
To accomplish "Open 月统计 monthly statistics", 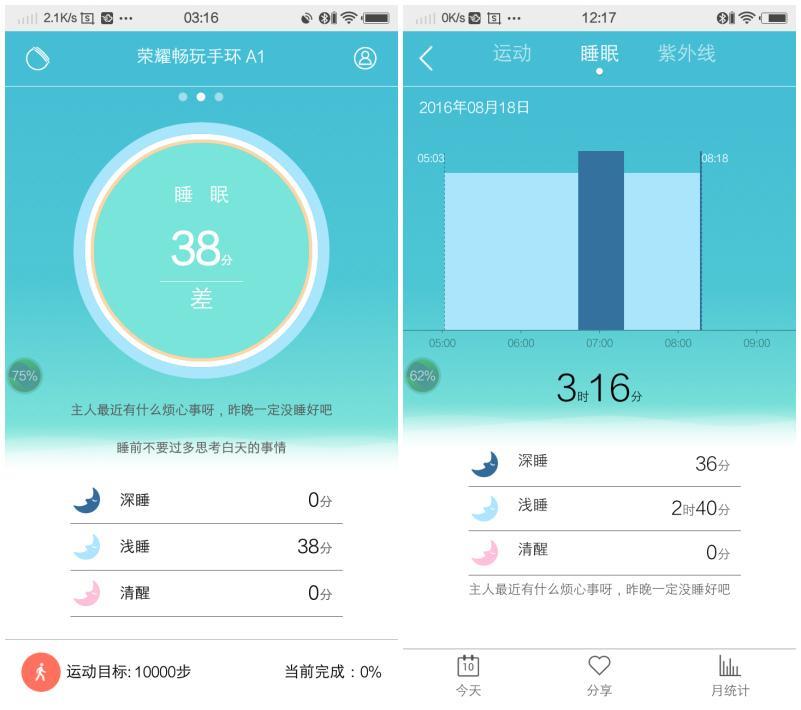I will [x=730, y=675].
